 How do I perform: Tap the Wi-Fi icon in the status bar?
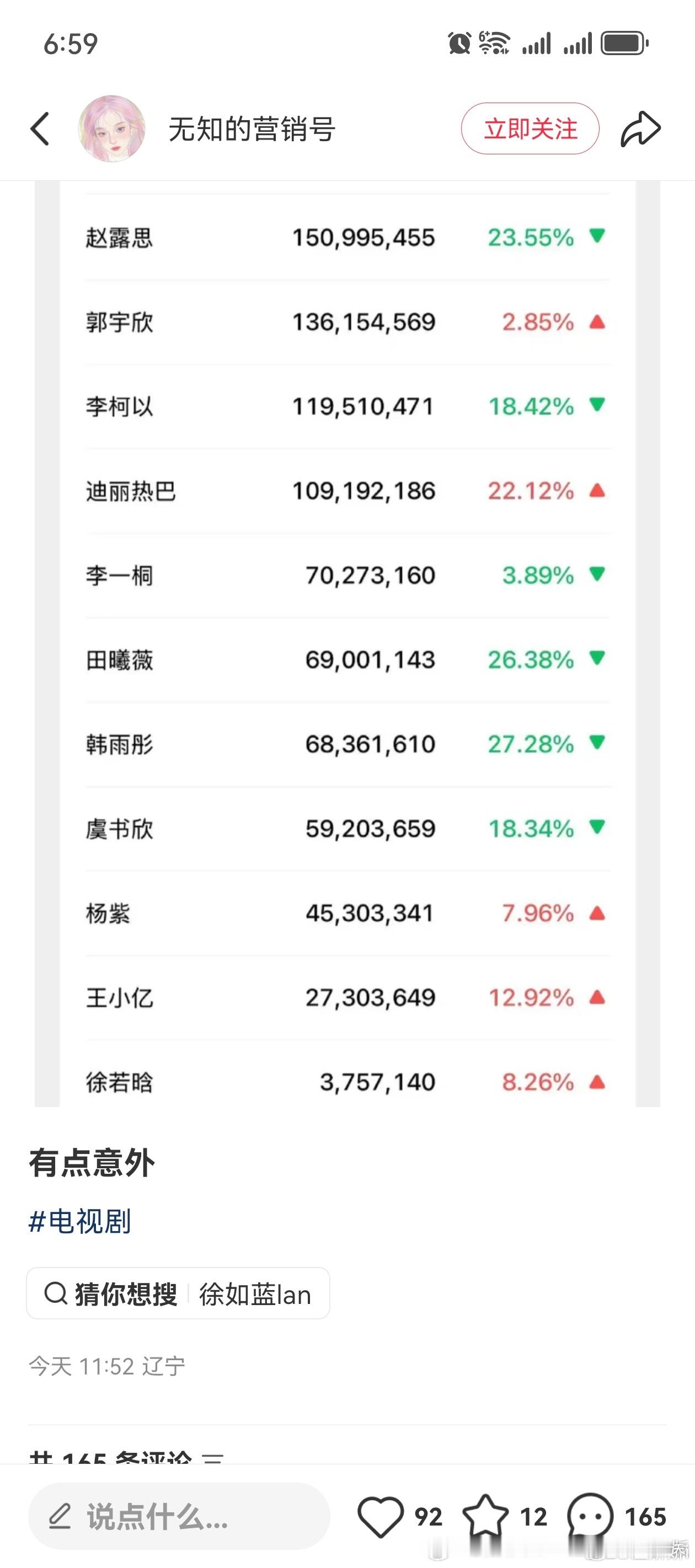pos(493,41)
